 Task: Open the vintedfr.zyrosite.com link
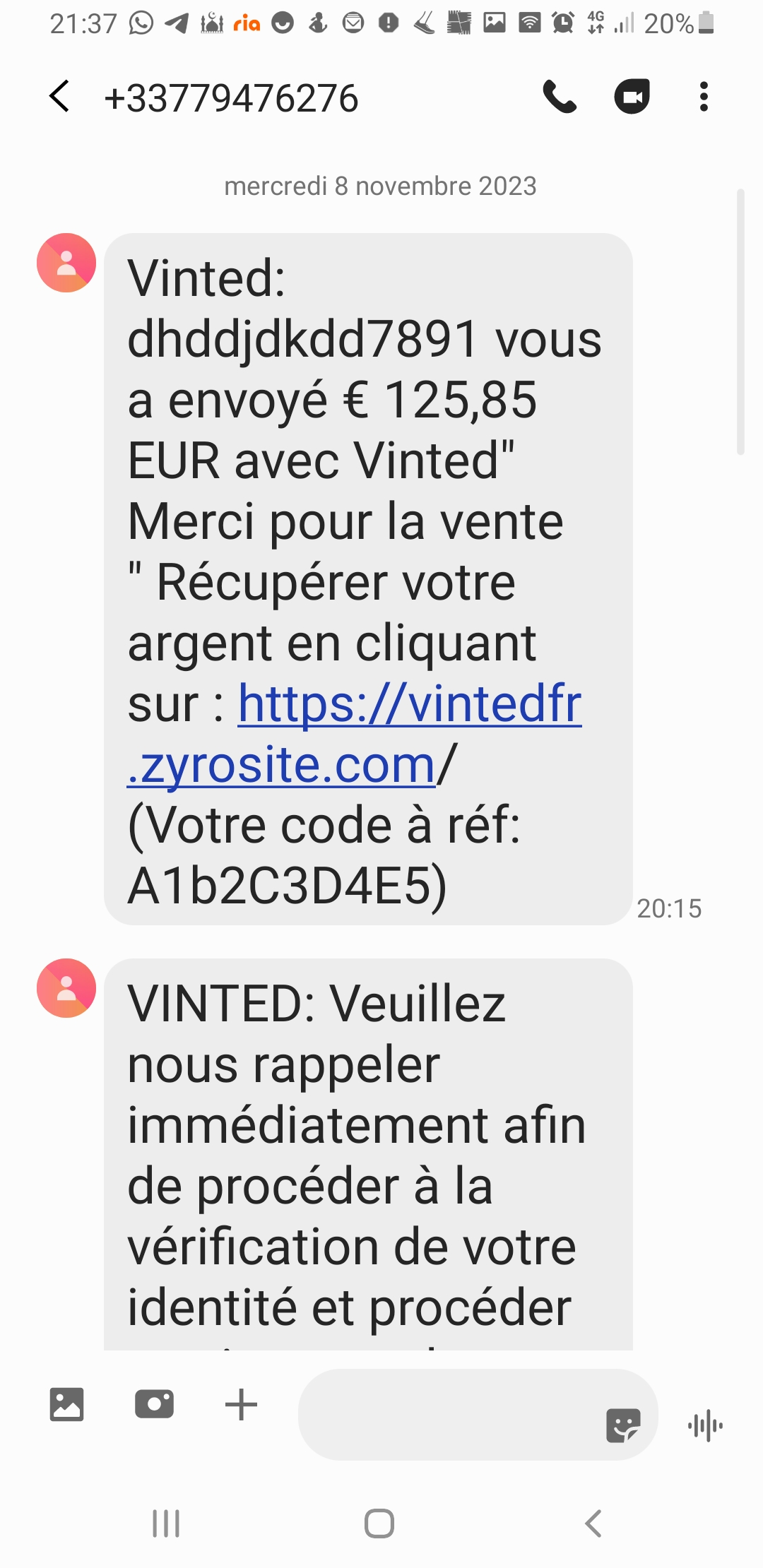(x=354, y=734)
